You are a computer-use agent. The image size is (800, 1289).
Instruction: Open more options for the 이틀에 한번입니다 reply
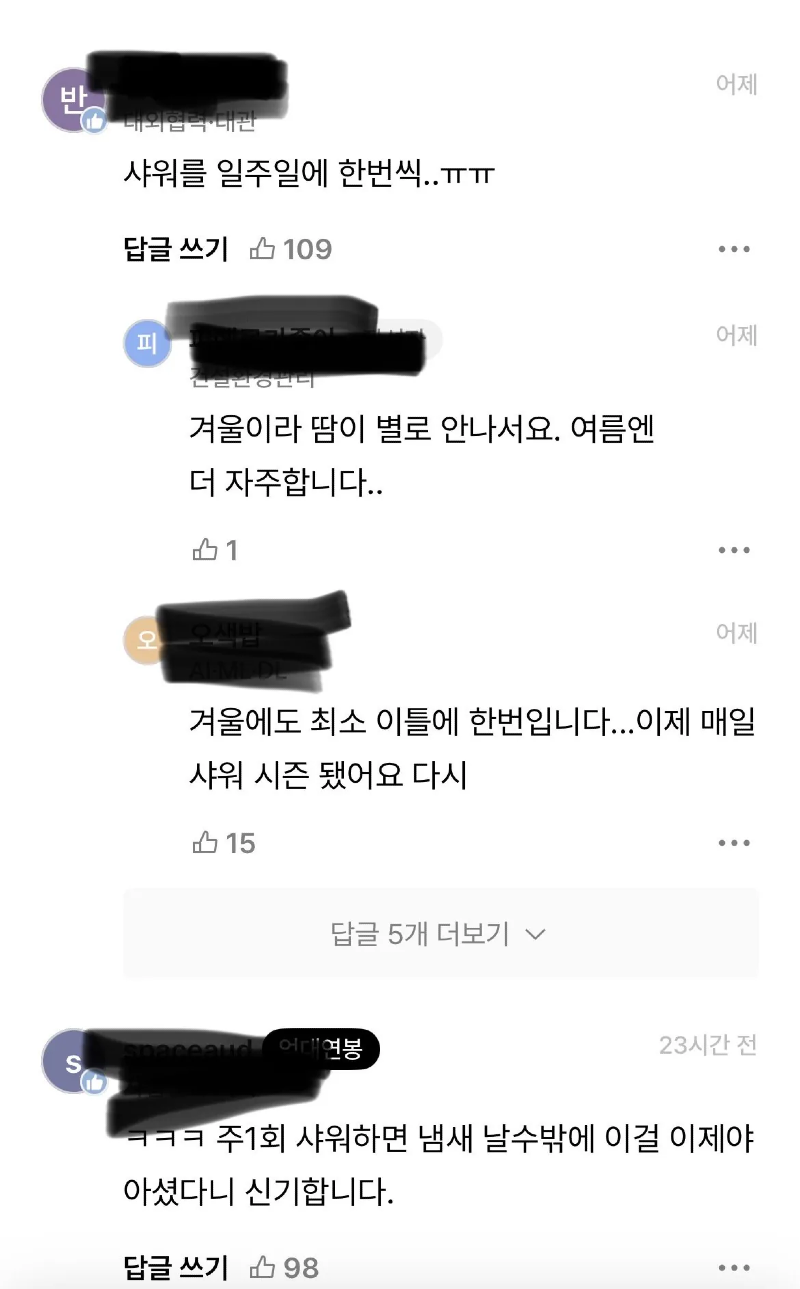click(x=734, y=843)
